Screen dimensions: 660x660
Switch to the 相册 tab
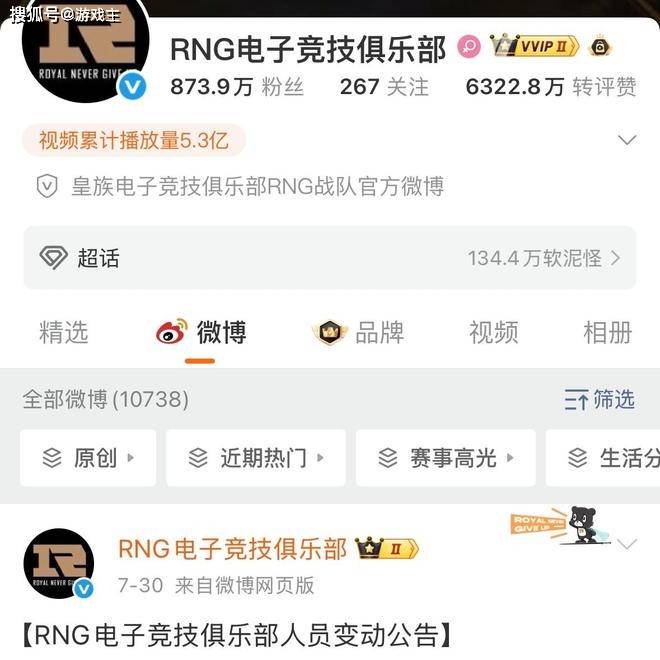[607, 332]
